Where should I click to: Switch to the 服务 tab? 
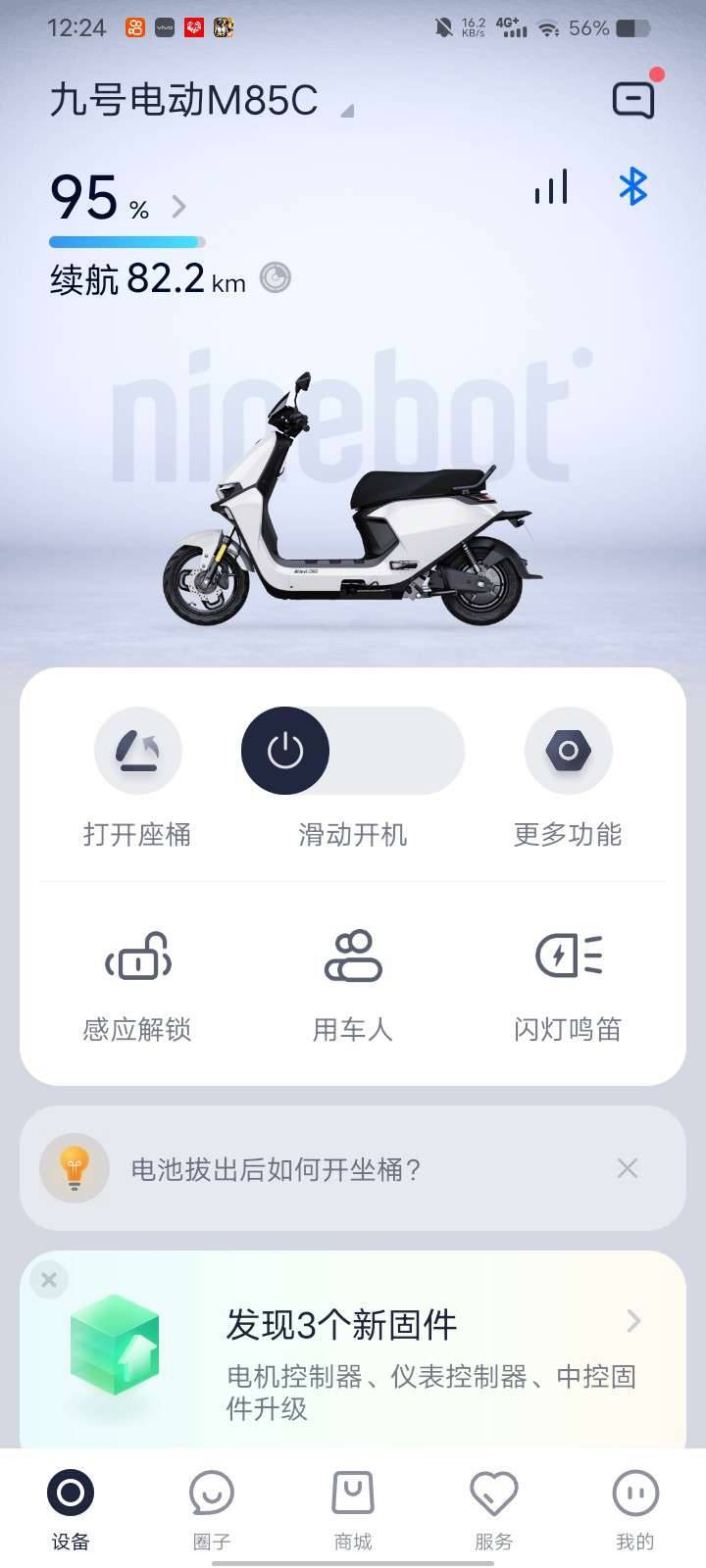tap(493, 1509)
